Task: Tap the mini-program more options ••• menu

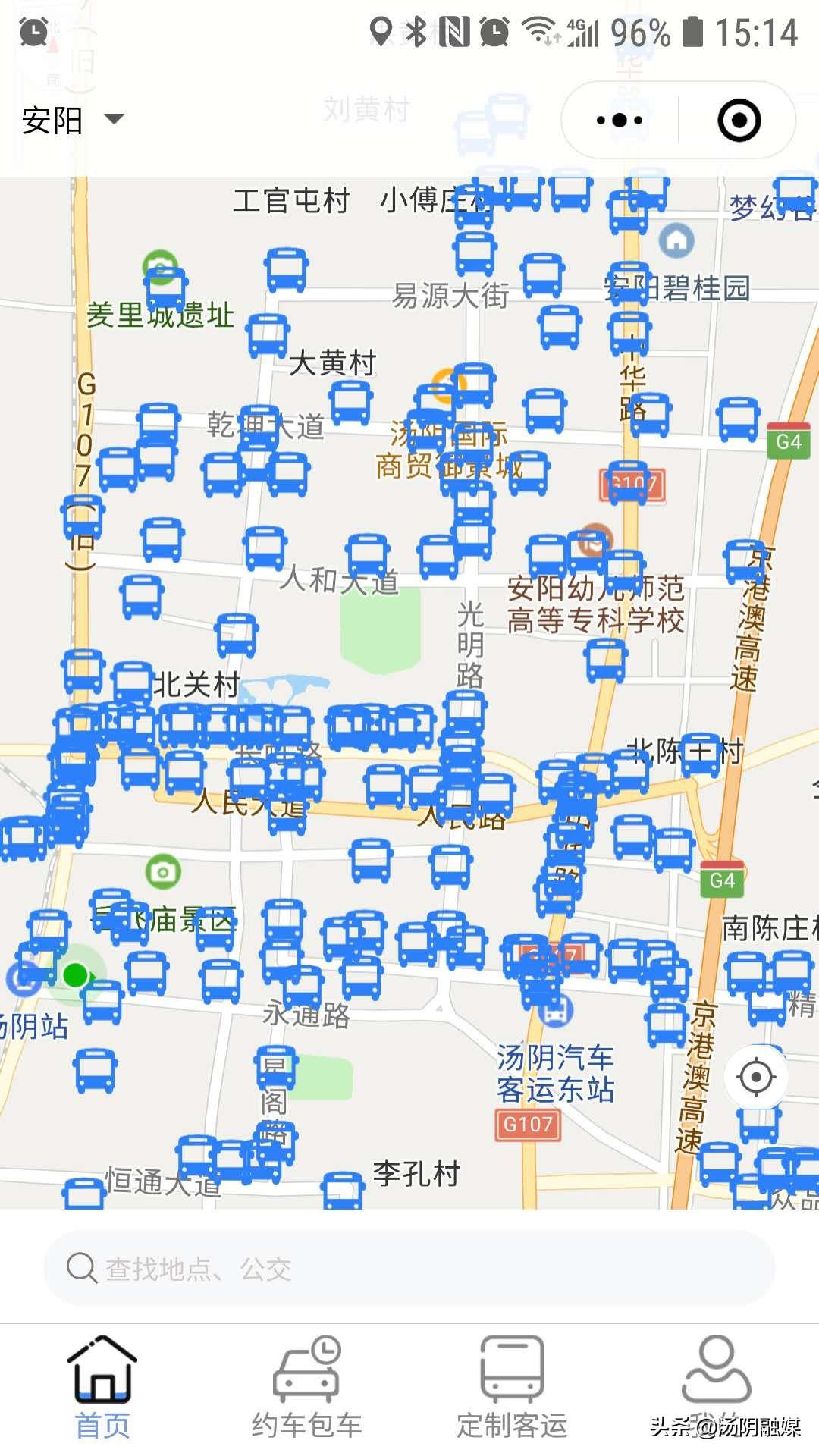Action: 618,120
